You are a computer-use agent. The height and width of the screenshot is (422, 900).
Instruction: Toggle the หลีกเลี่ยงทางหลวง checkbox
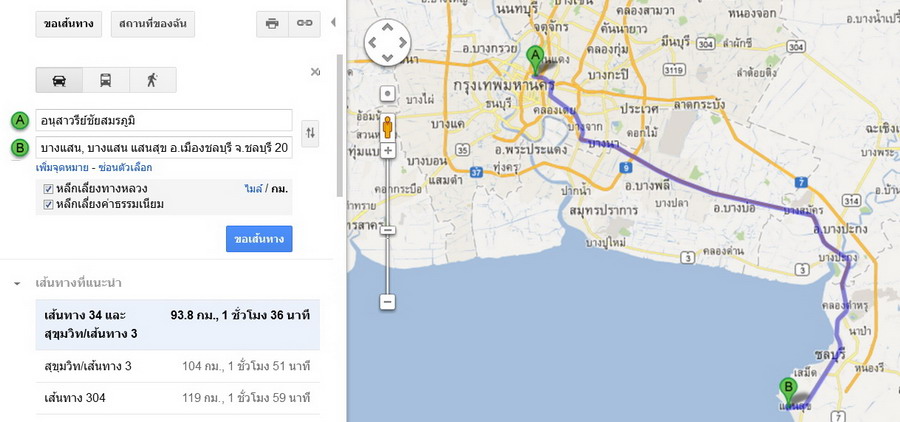click(48, 189)
